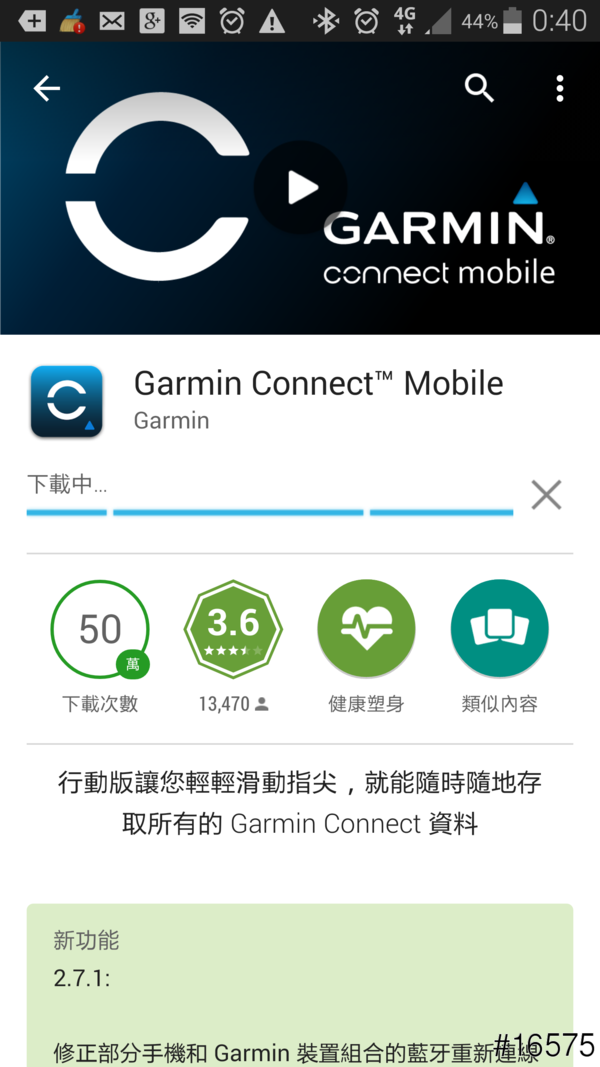Screen dimensions: 600x1067
Task: View 類似內容 similar apps
Action: pyautogui.click(x=499, y=629)
